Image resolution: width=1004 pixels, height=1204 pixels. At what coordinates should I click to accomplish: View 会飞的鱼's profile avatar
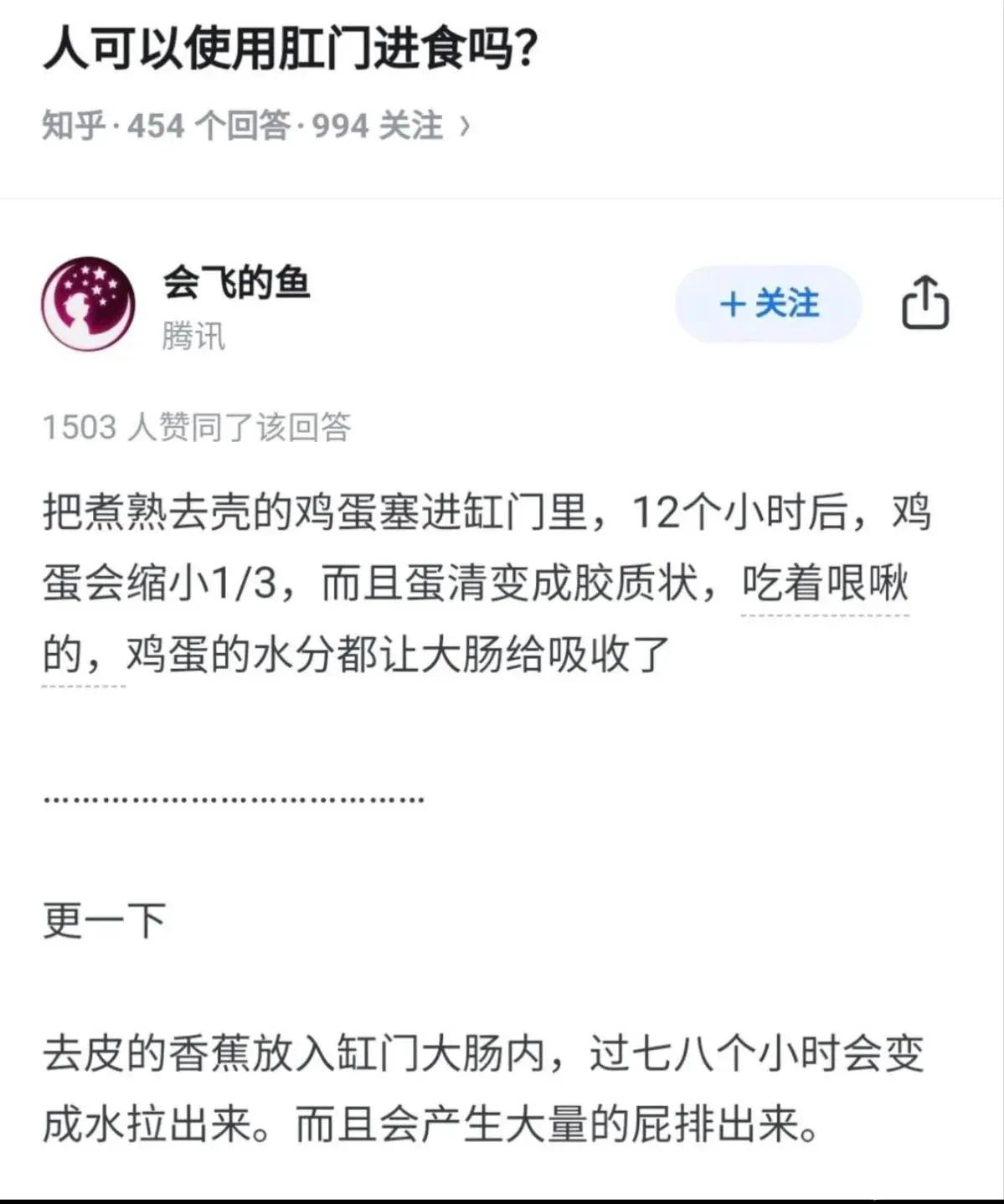pos(89,304)
